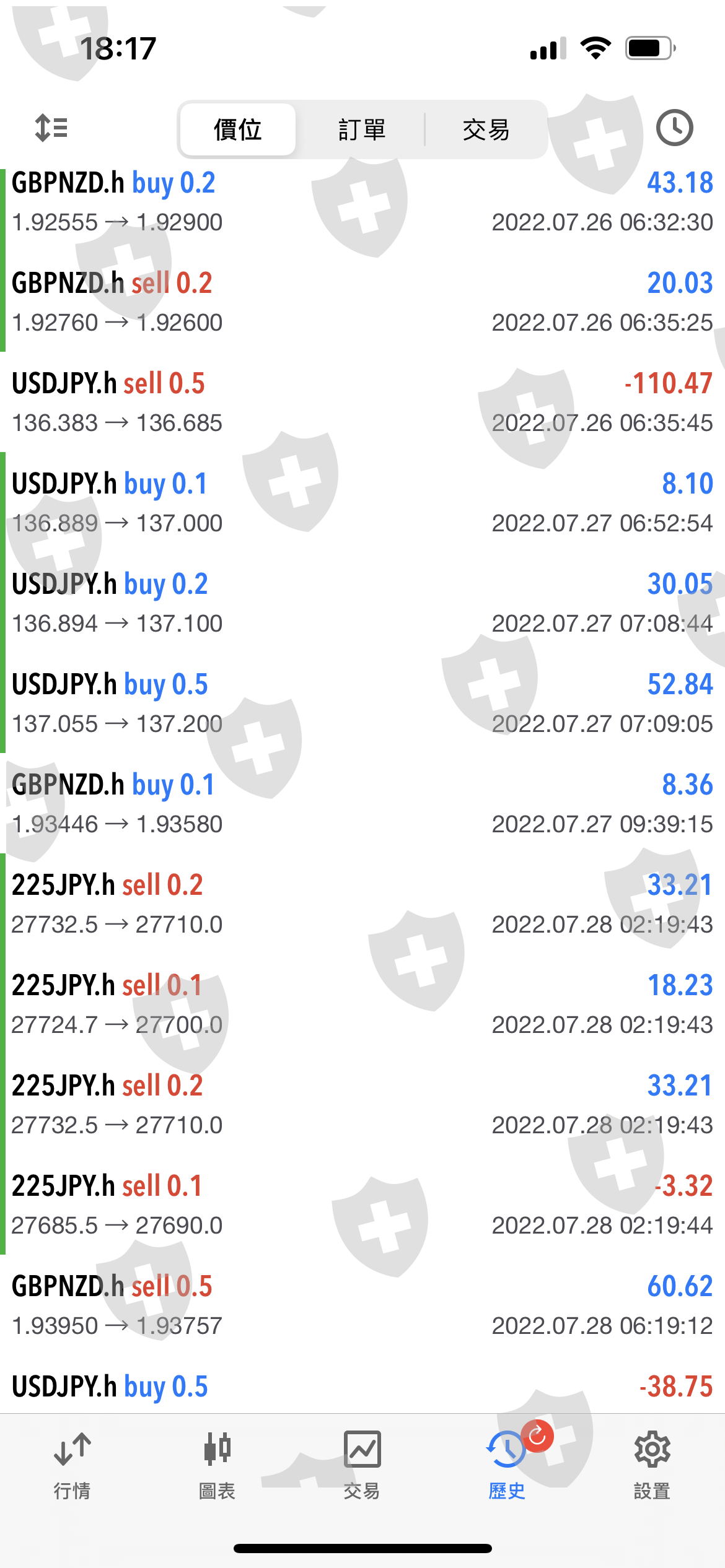The width and height of the screenshot is (725, 1568).
Task: Expand GBPNZD.h sell 0.2 trade with 20.03 profit
Action: (x=362, y=302)
